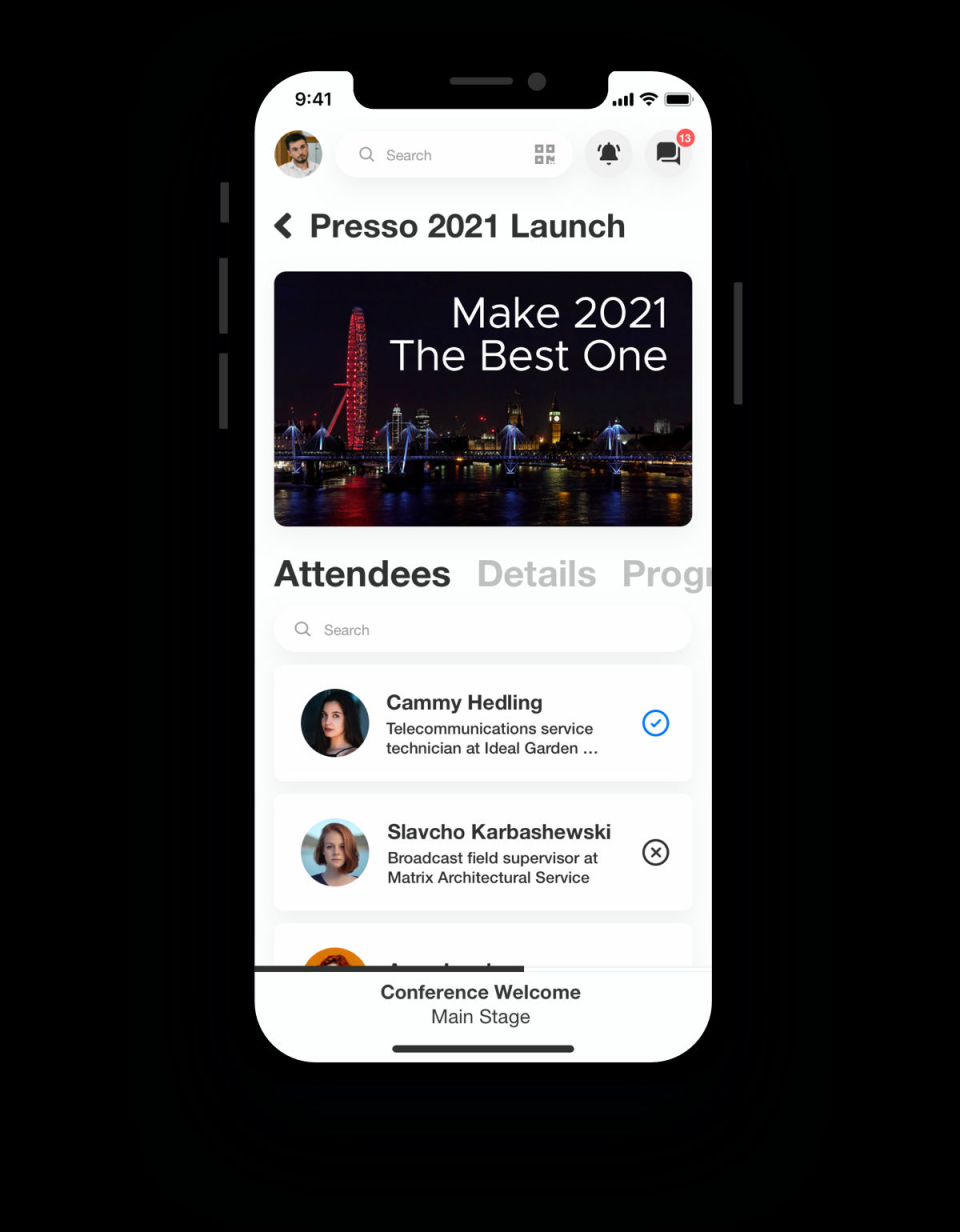
Task: Open the Make 2021 event banner
Action: (483, 398)
